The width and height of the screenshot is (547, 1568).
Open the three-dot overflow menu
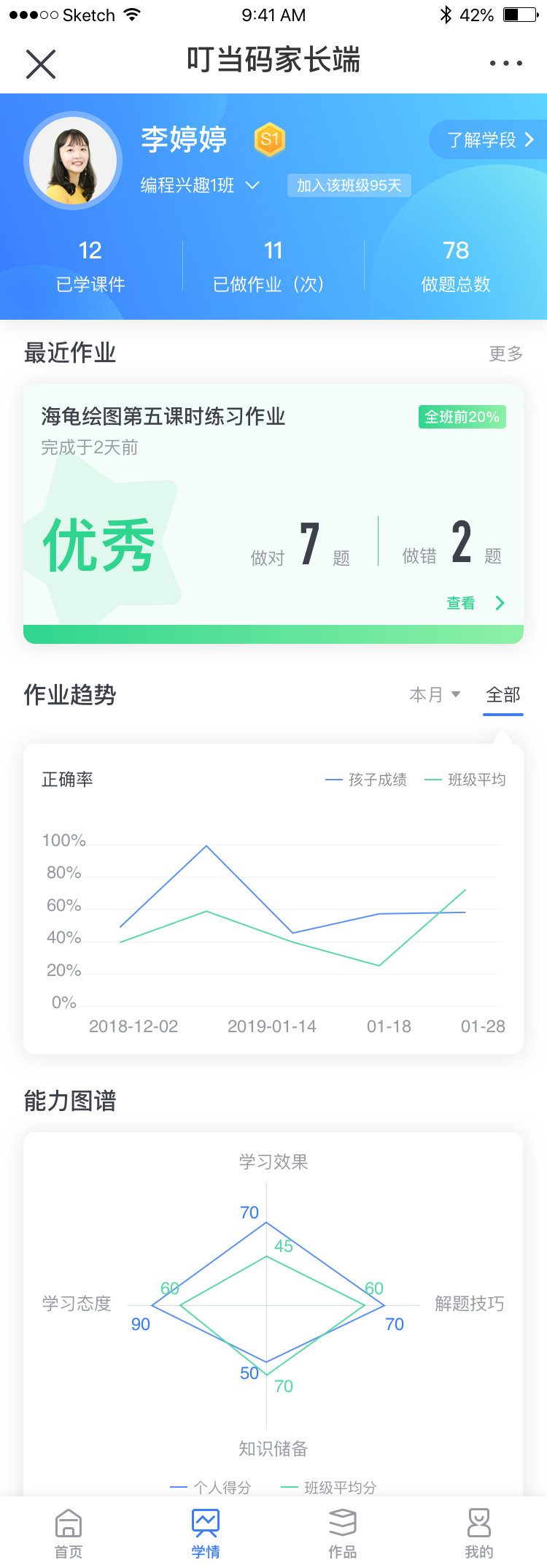coord(505,64)
